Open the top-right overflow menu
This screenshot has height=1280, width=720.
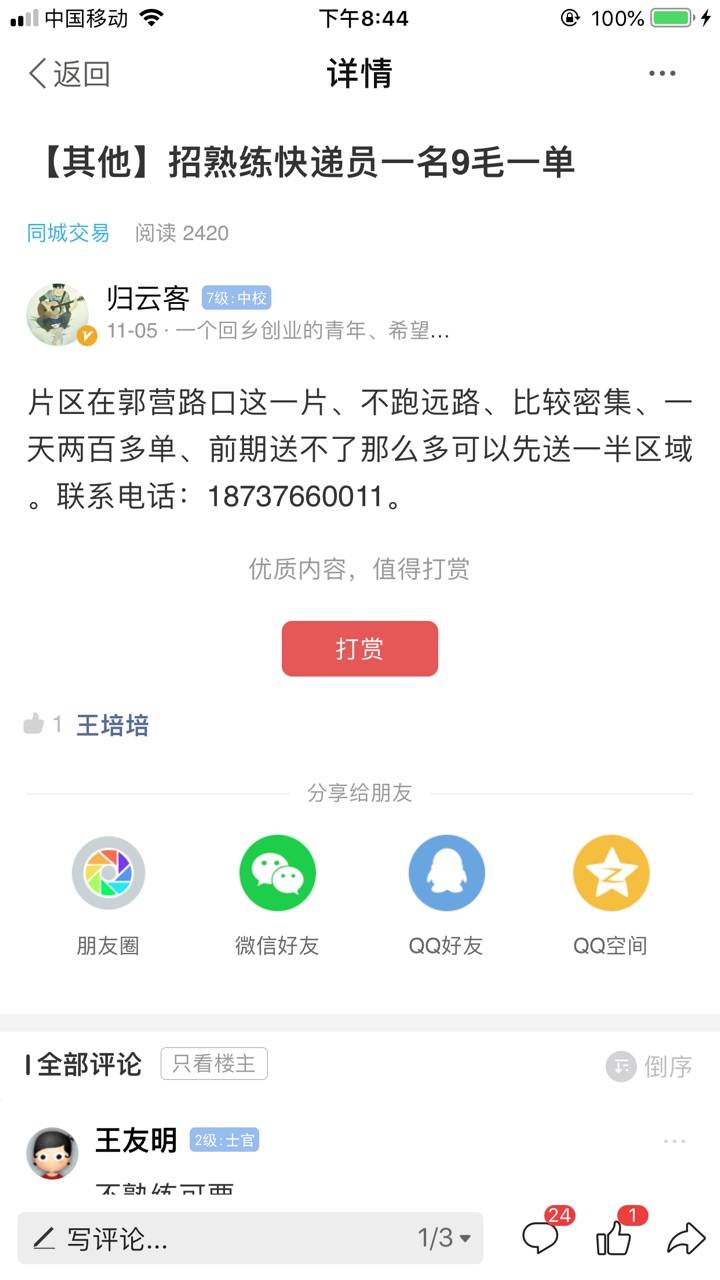[662, 74]
